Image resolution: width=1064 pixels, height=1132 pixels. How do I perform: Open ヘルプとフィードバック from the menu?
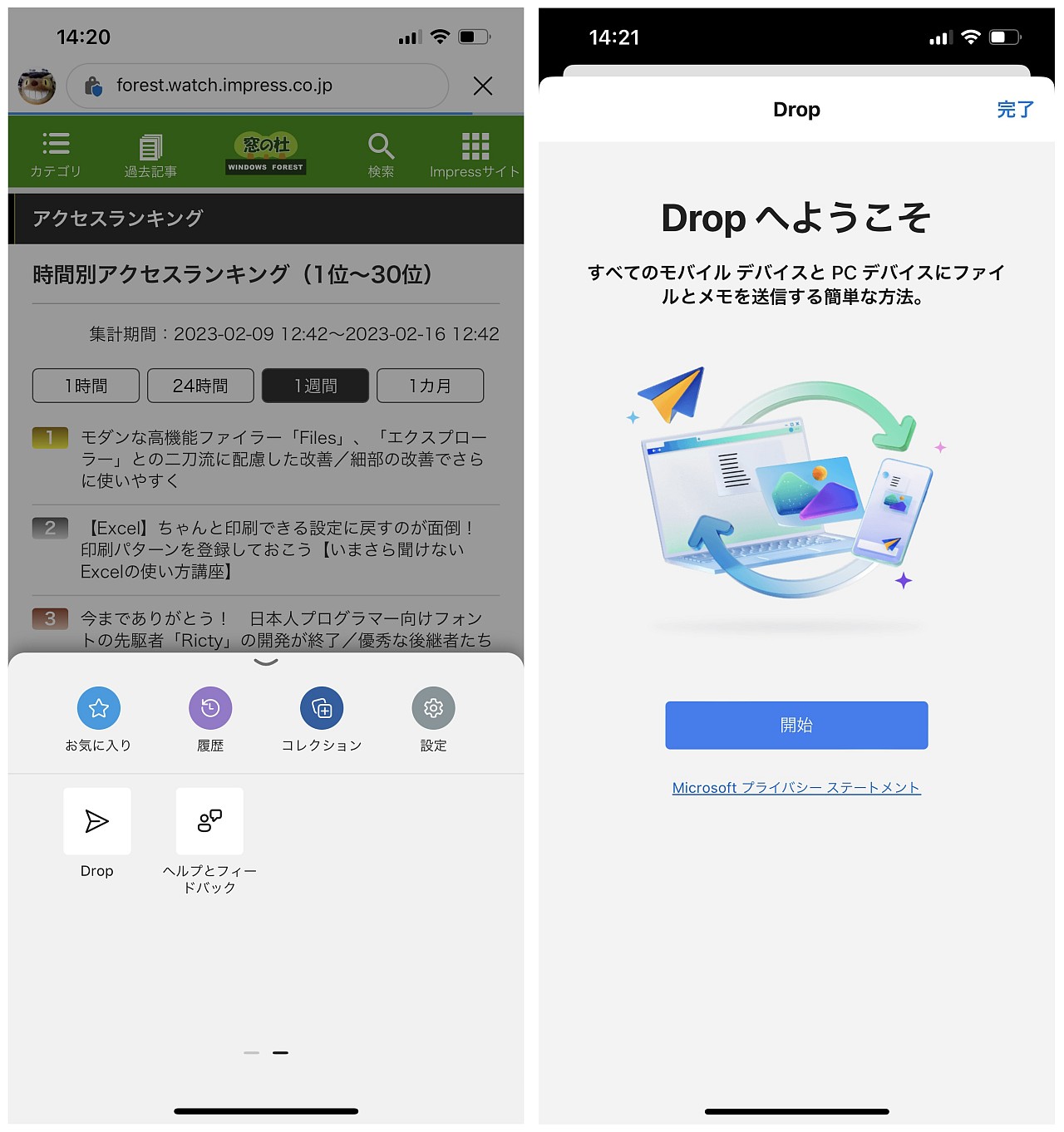click(209, 821)
